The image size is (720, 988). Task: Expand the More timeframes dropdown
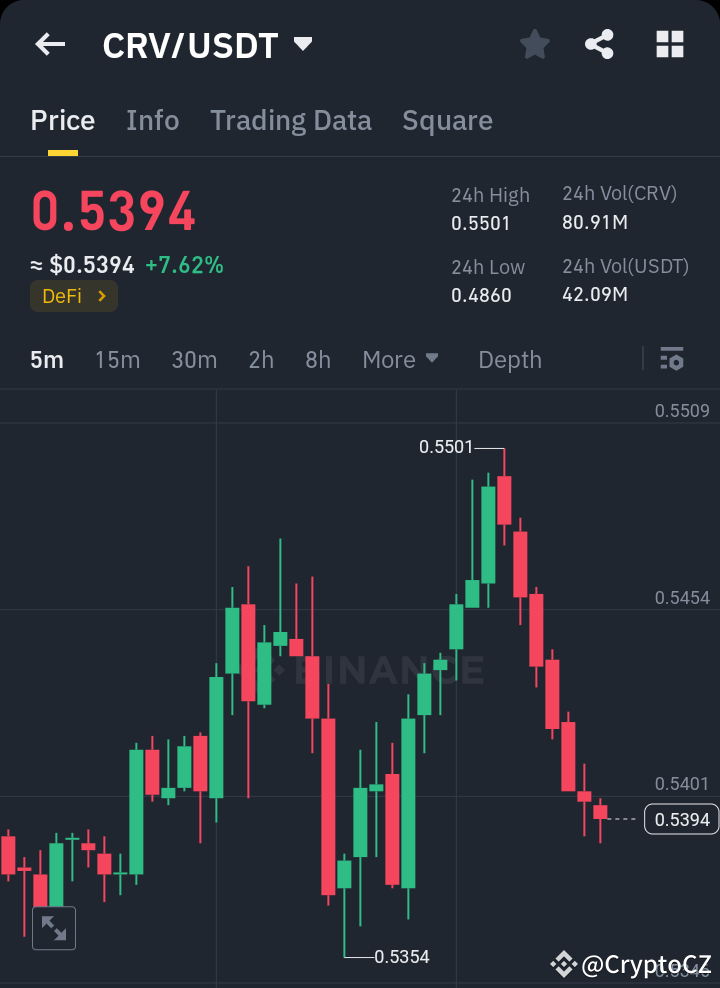(x=400, y=359)
